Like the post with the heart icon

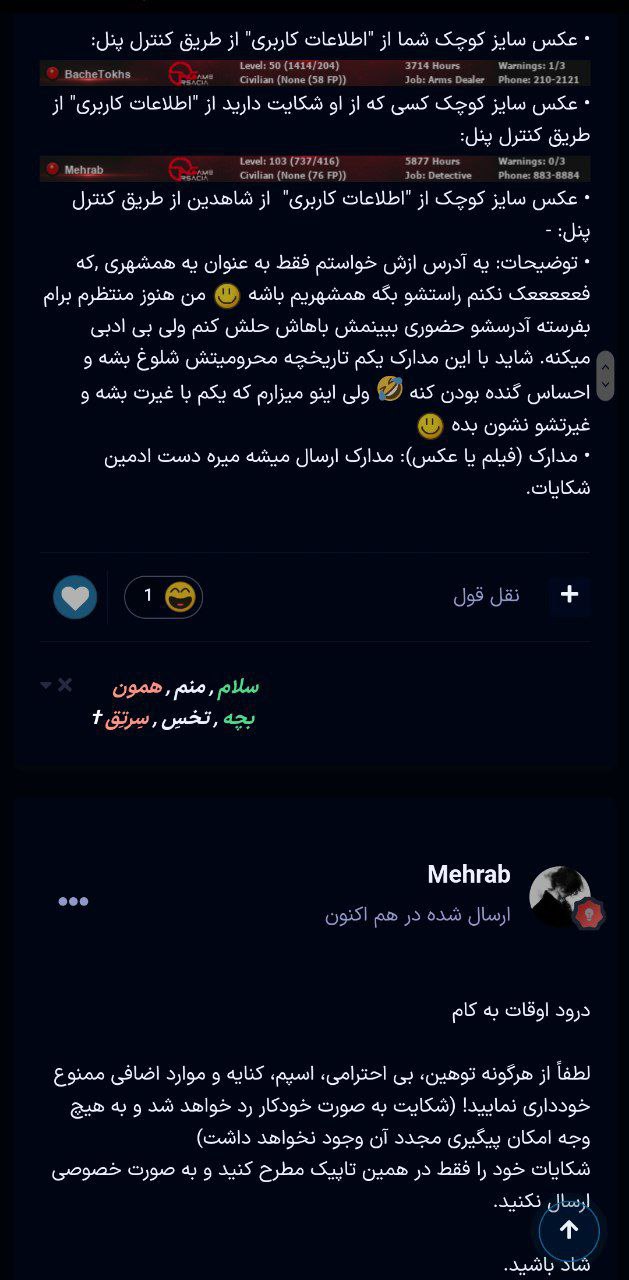[75, 597]
